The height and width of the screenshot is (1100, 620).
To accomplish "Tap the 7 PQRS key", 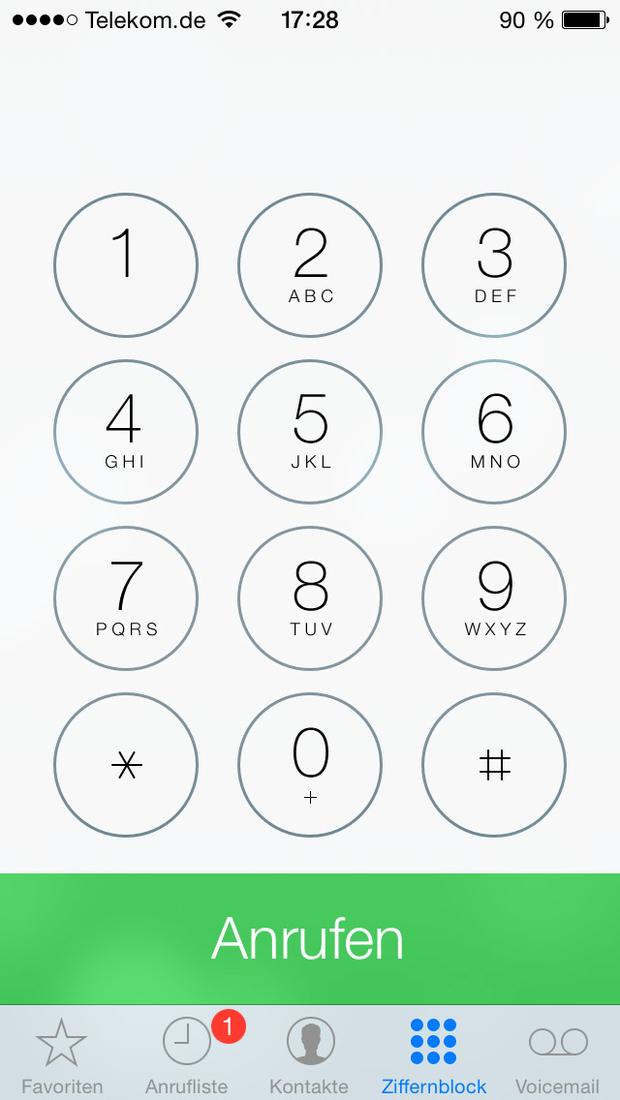I will (x=126, y=598).
